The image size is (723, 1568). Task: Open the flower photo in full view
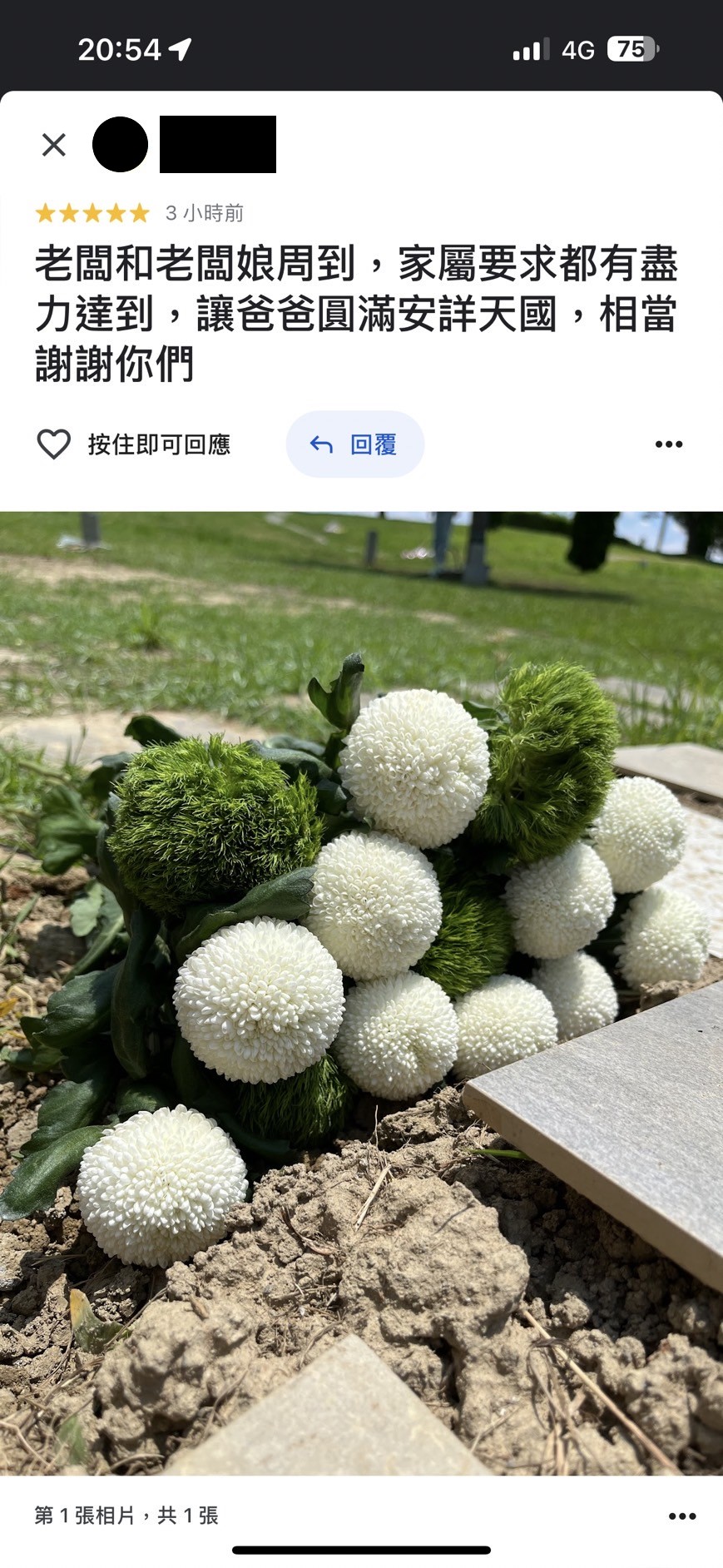pos(361,990)
